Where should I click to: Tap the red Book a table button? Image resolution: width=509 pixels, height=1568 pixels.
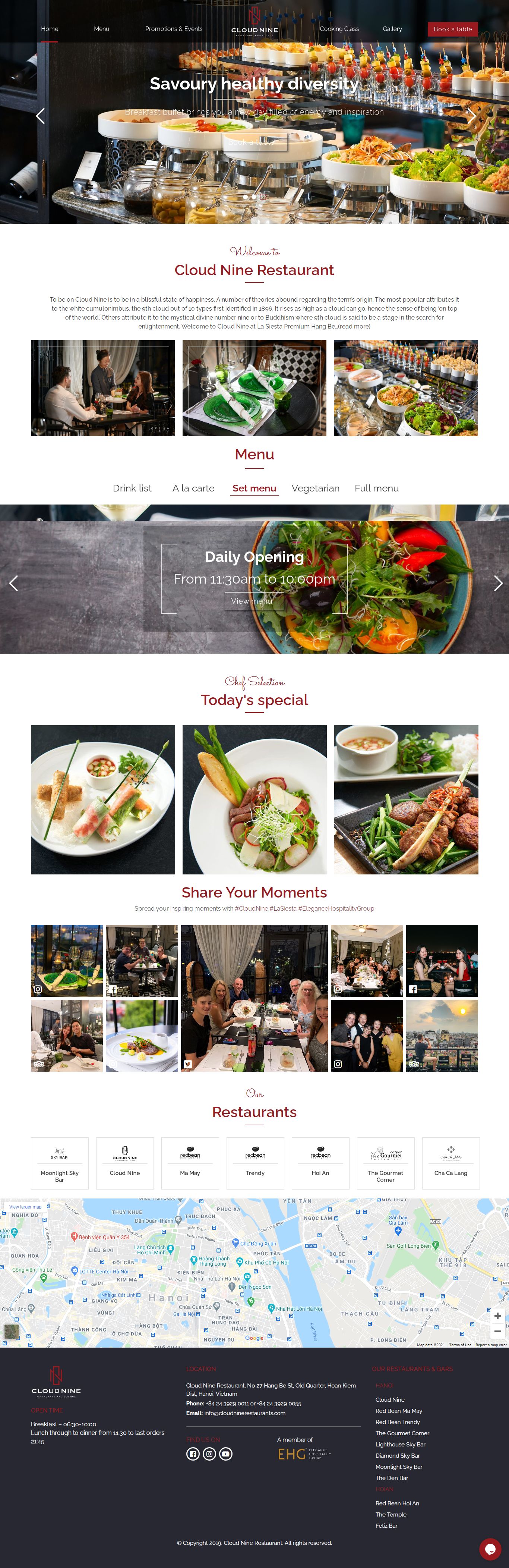click(452, 29)
